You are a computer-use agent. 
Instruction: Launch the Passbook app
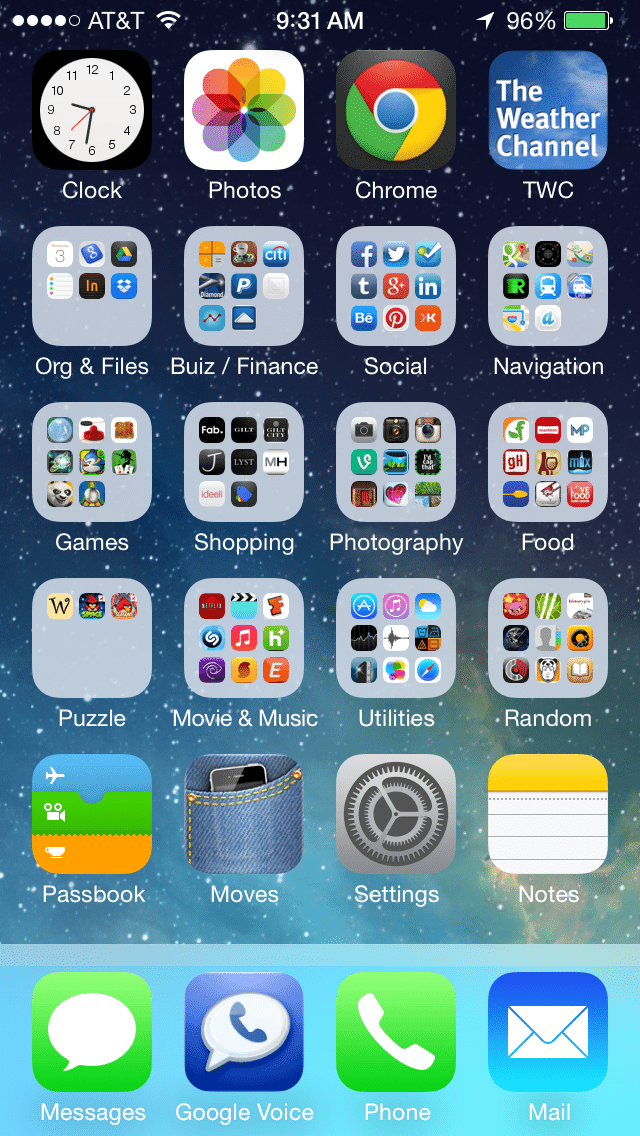92,814
